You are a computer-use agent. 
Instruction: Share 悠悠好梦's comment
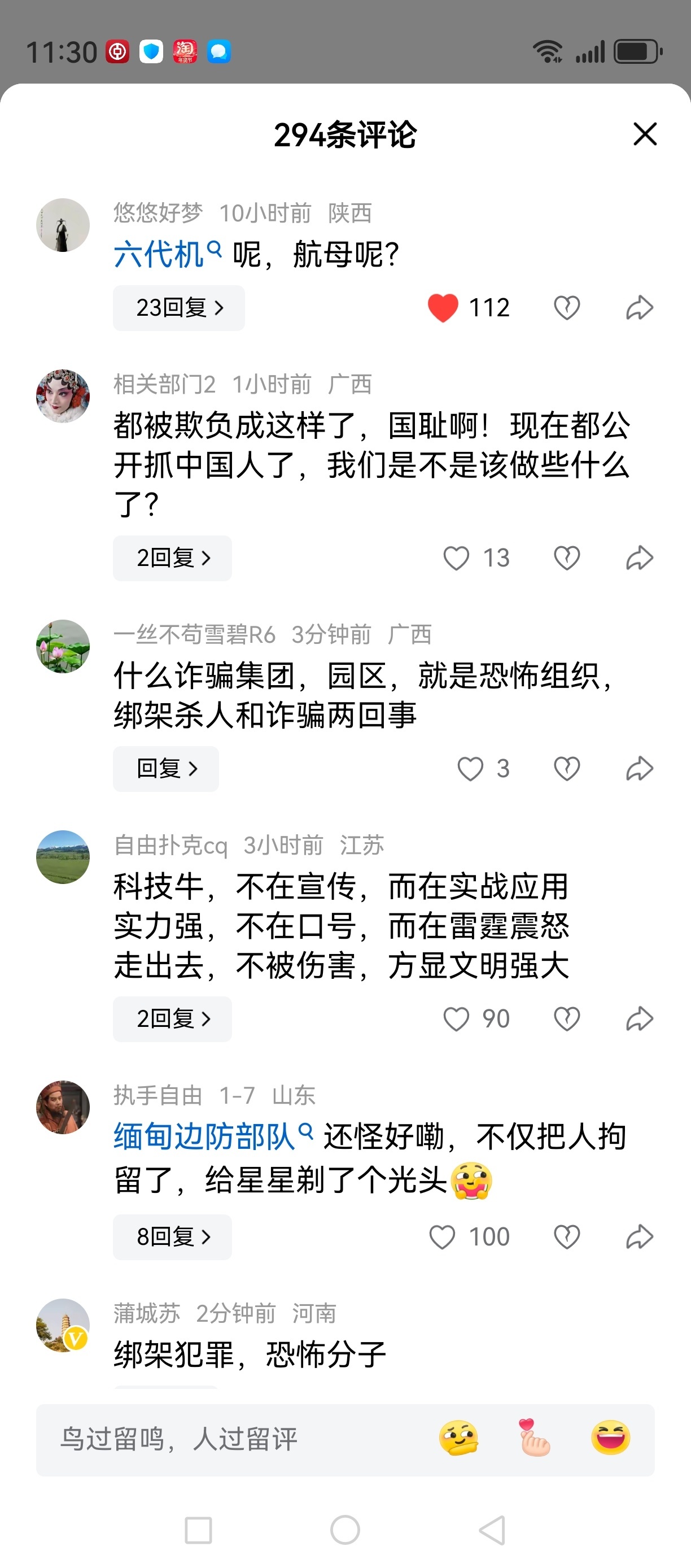(639, 308)
